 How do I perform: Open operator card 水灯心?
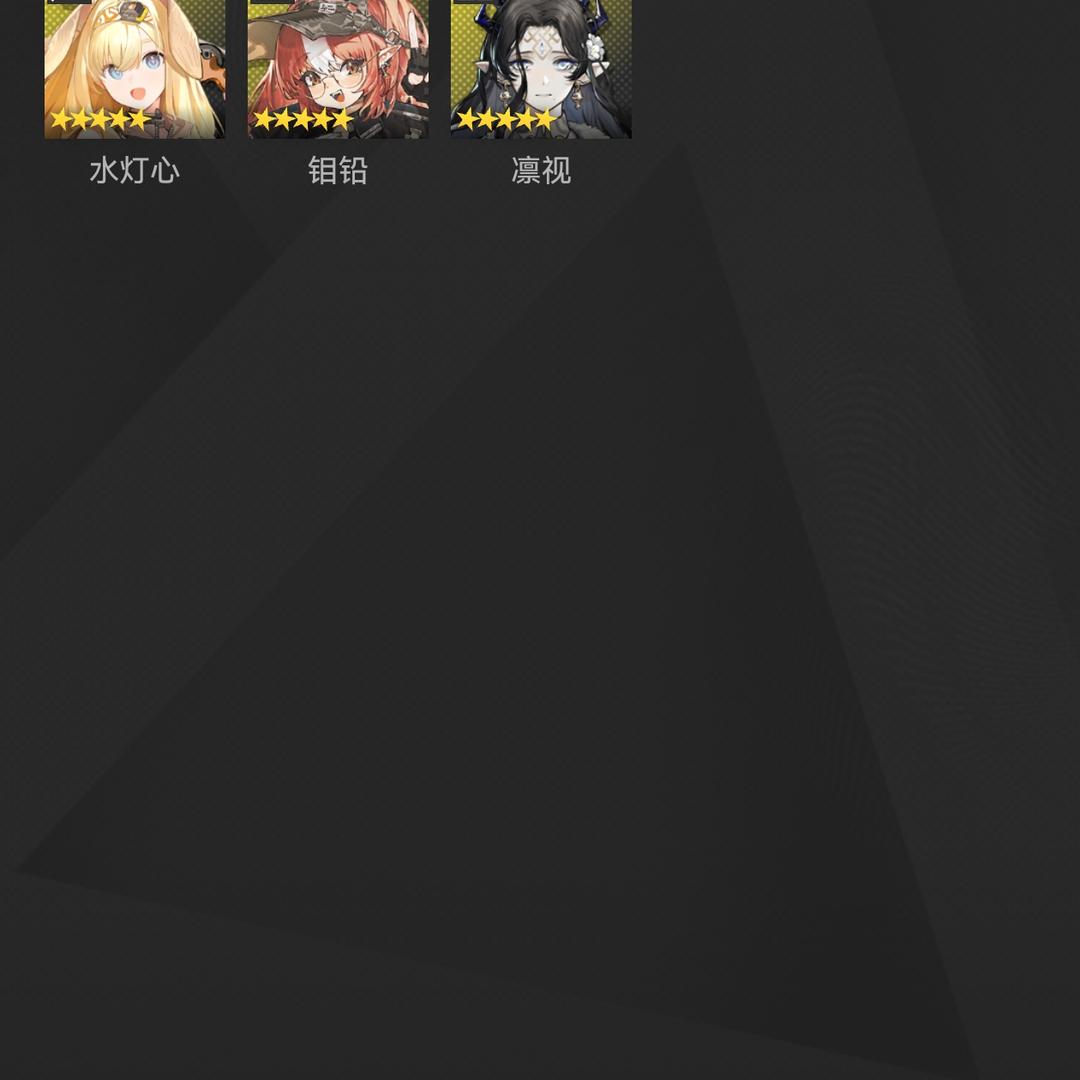[x=134, y=70]
